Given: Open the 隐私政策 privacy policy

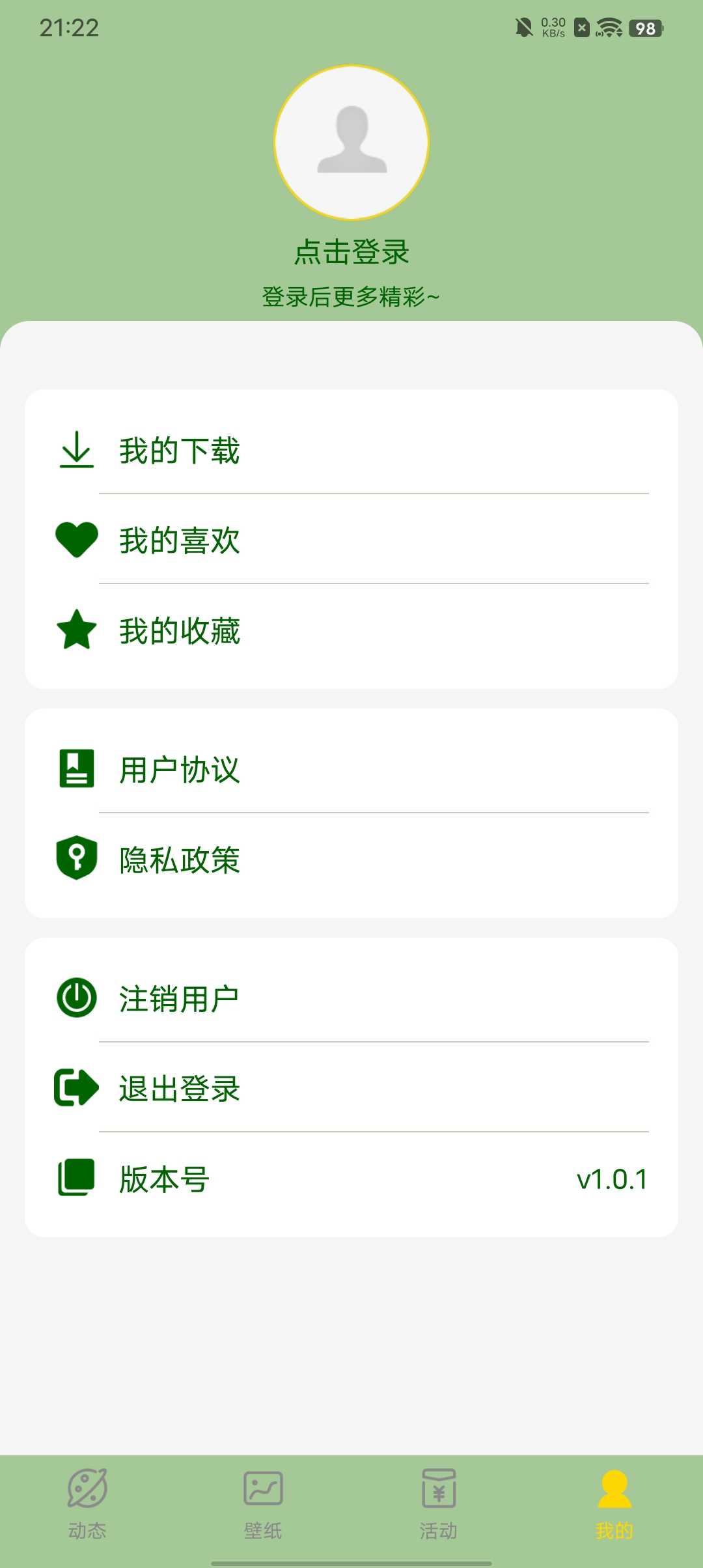Looking at the screenshot, I should (179, 860).
